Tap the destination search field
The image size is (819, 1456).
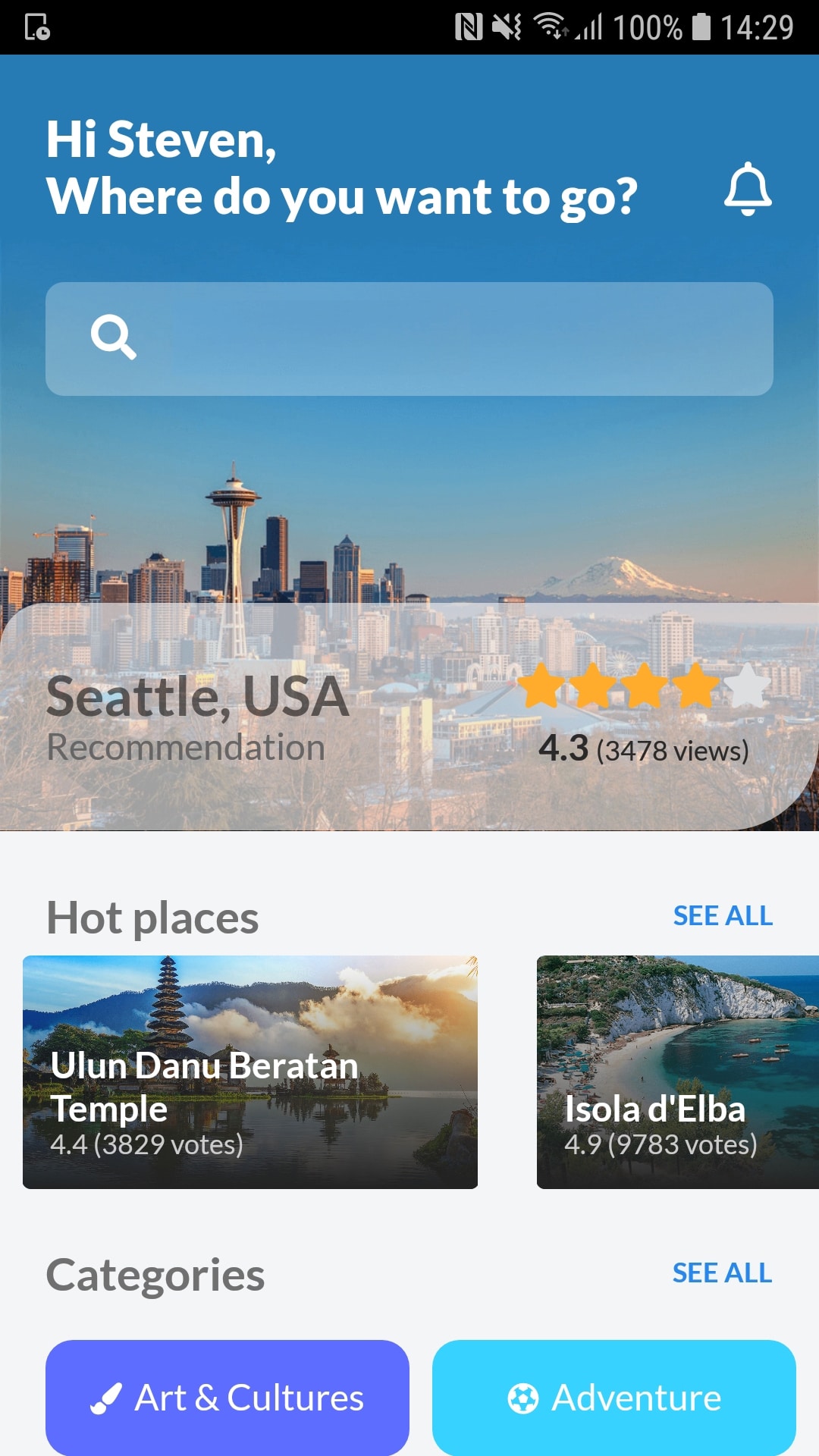(409, 339)
